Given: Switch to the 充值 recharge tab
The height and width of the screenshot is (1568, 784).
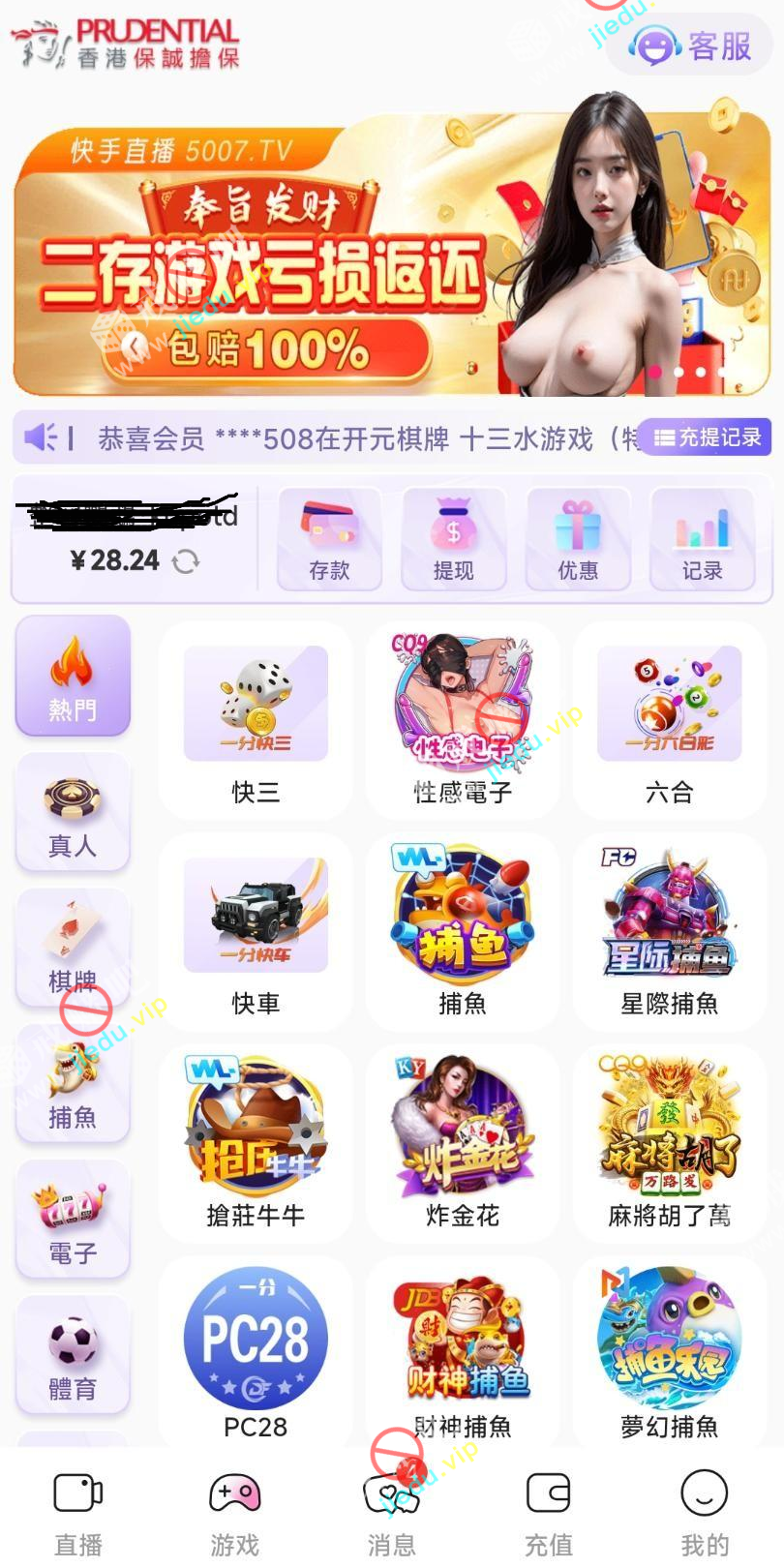Looking at the screenshot, I should click(x=549, y=1510).
